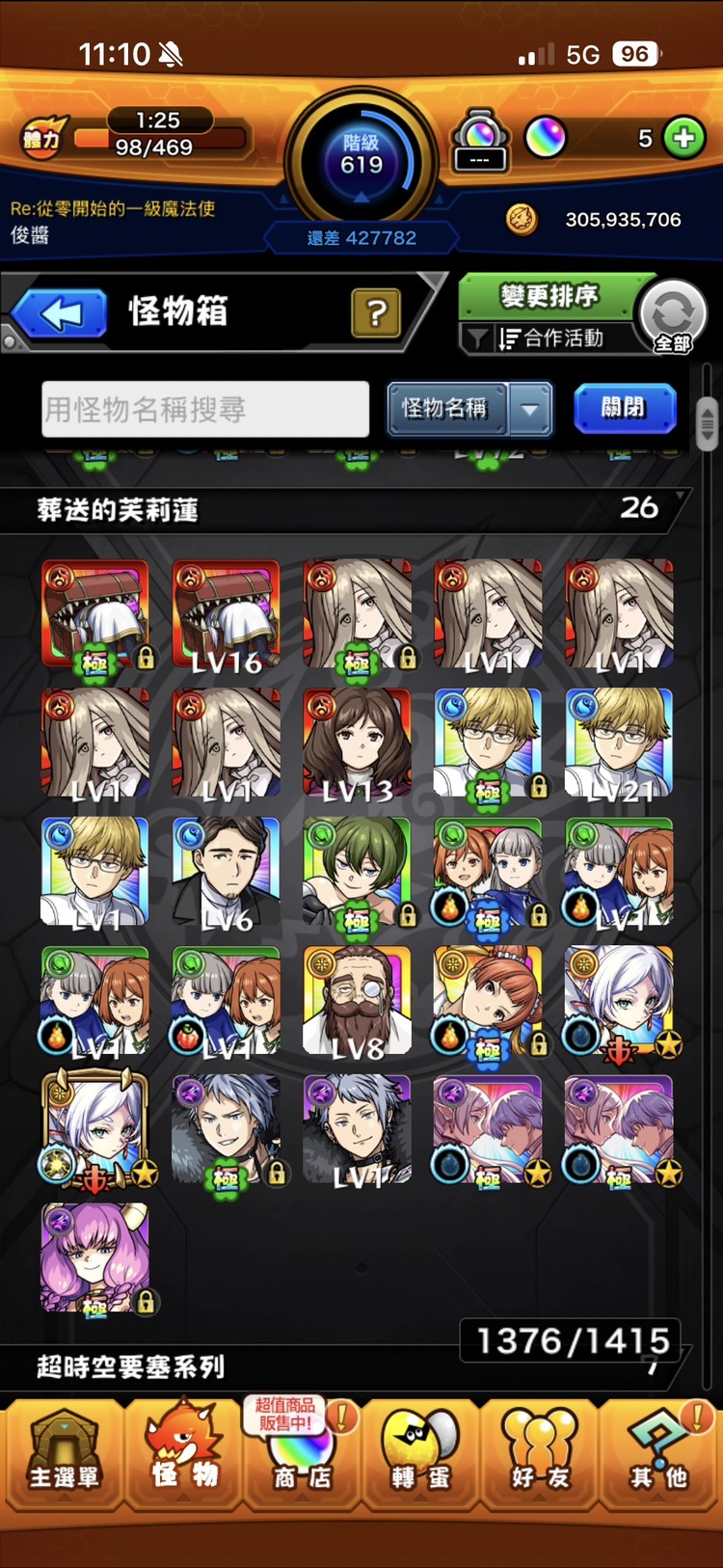Select the LV13 brown-haired girl monster
Screen dimensions: 723x1568
tap(357, 743)
